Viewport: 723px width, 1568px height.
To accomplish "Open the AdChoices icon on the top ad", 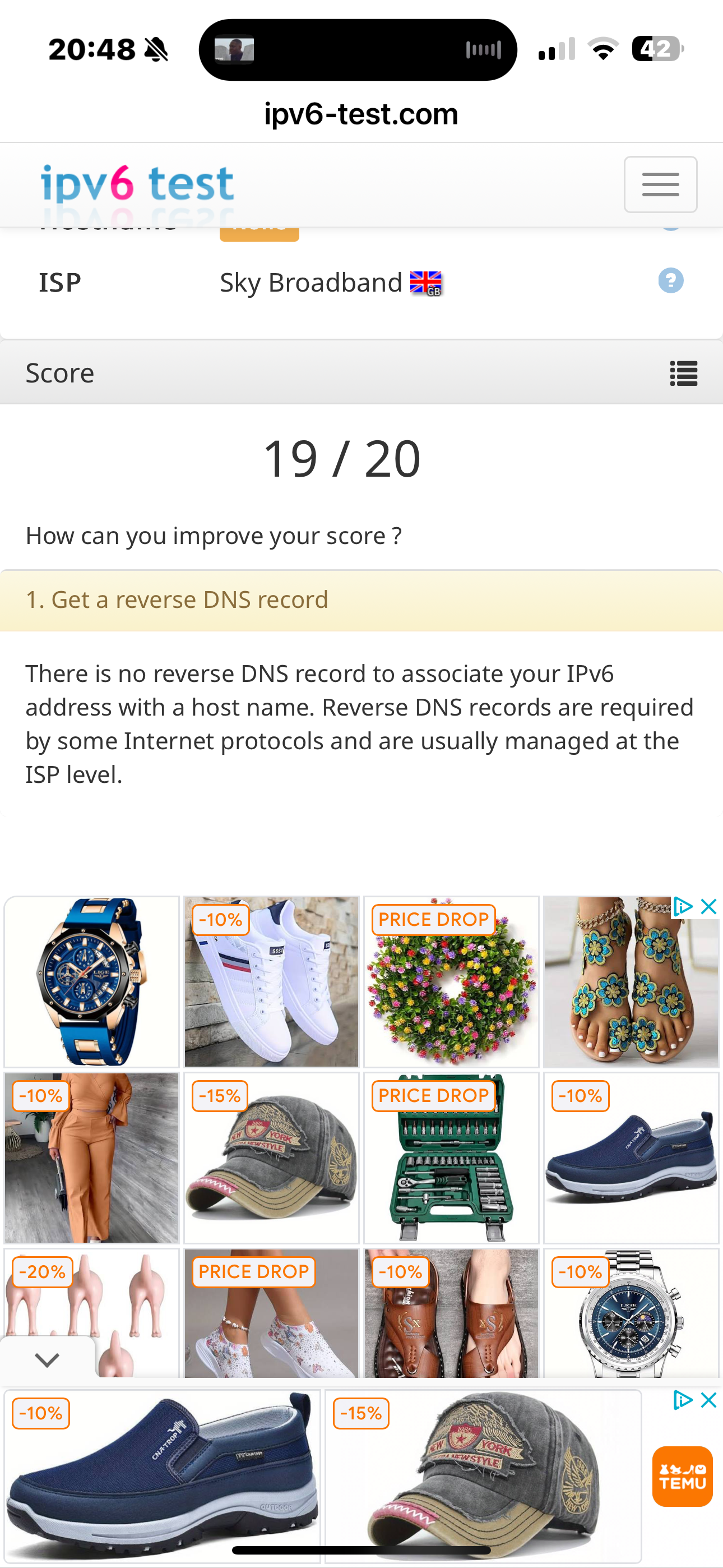I will (682, 907).
